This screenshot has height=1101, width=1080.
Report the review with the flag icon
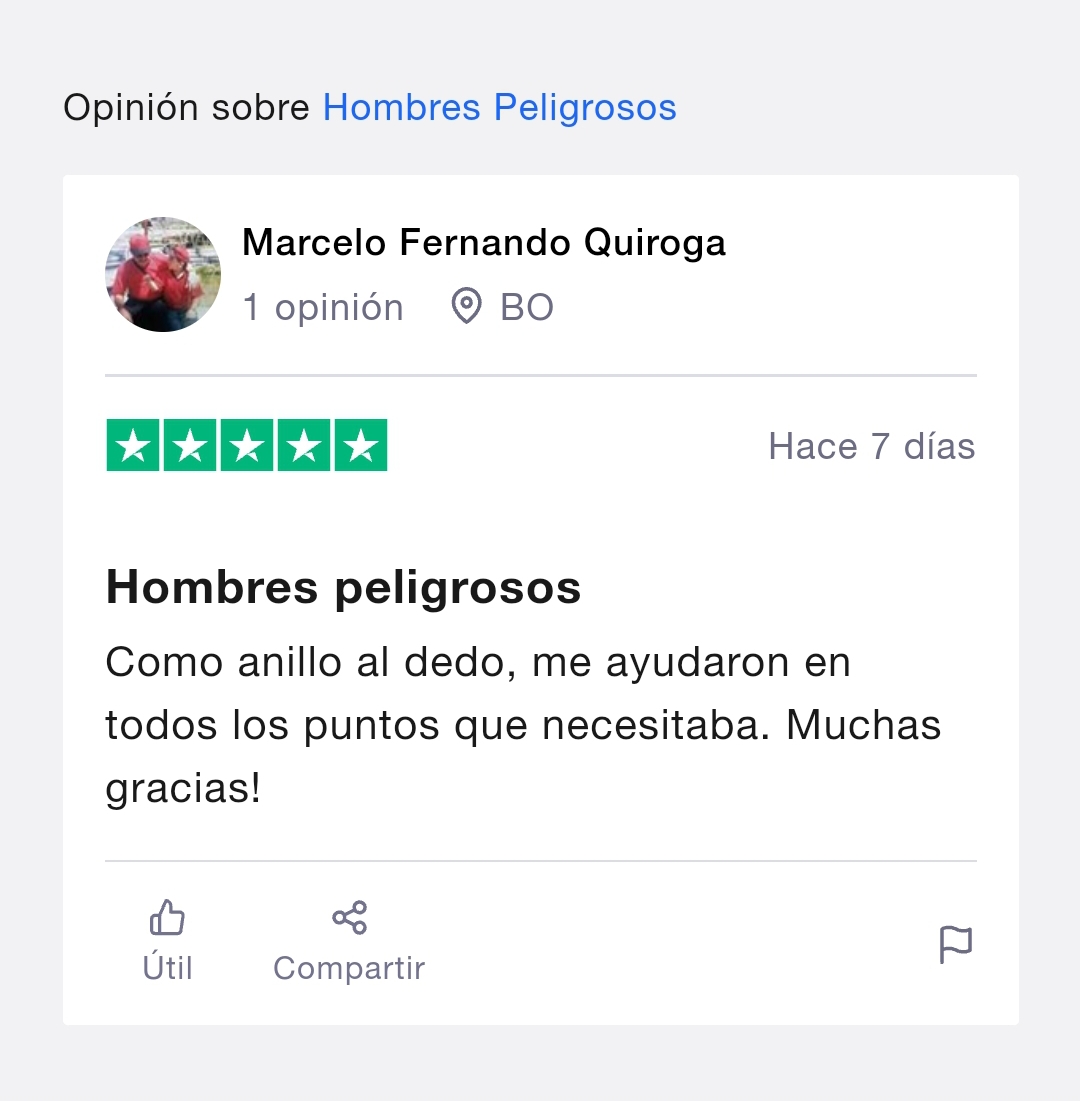tap(955, 944)
